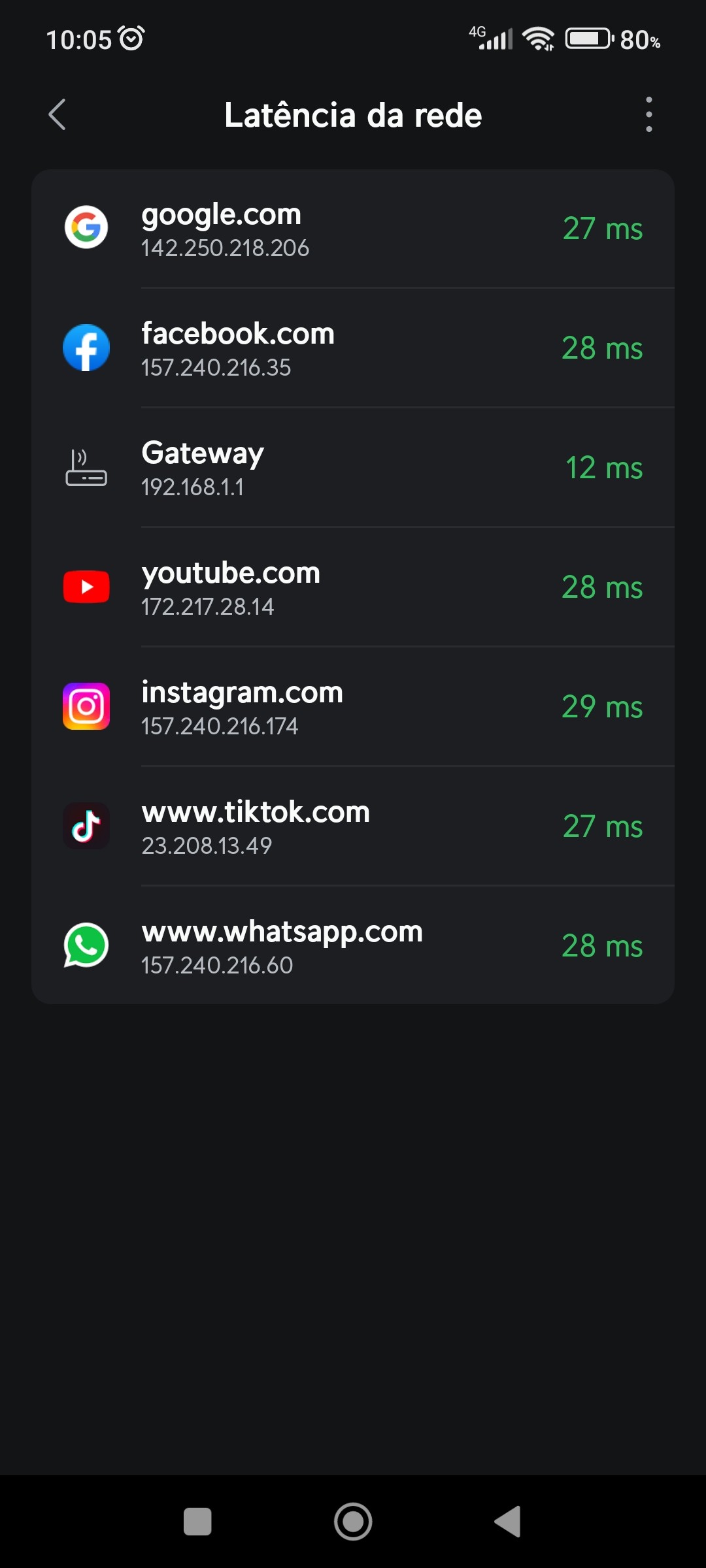Open the www.tiktok.com row
The height and width of the screenshot is (1568, 706).
point(353,826)
